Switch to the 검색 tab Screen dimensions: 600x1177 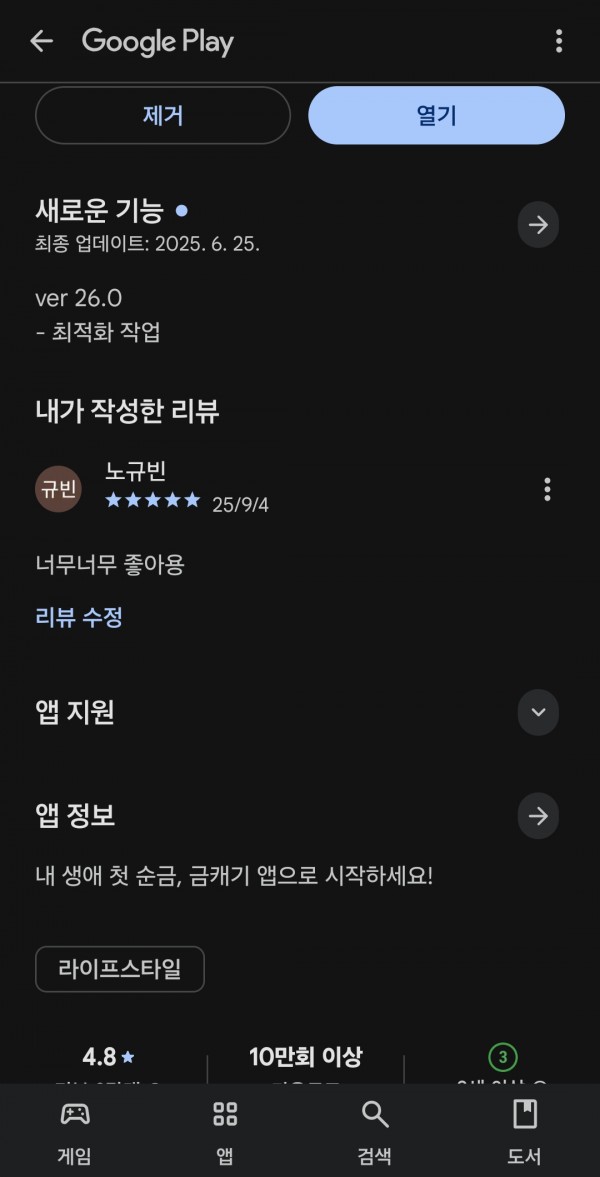375,1131
